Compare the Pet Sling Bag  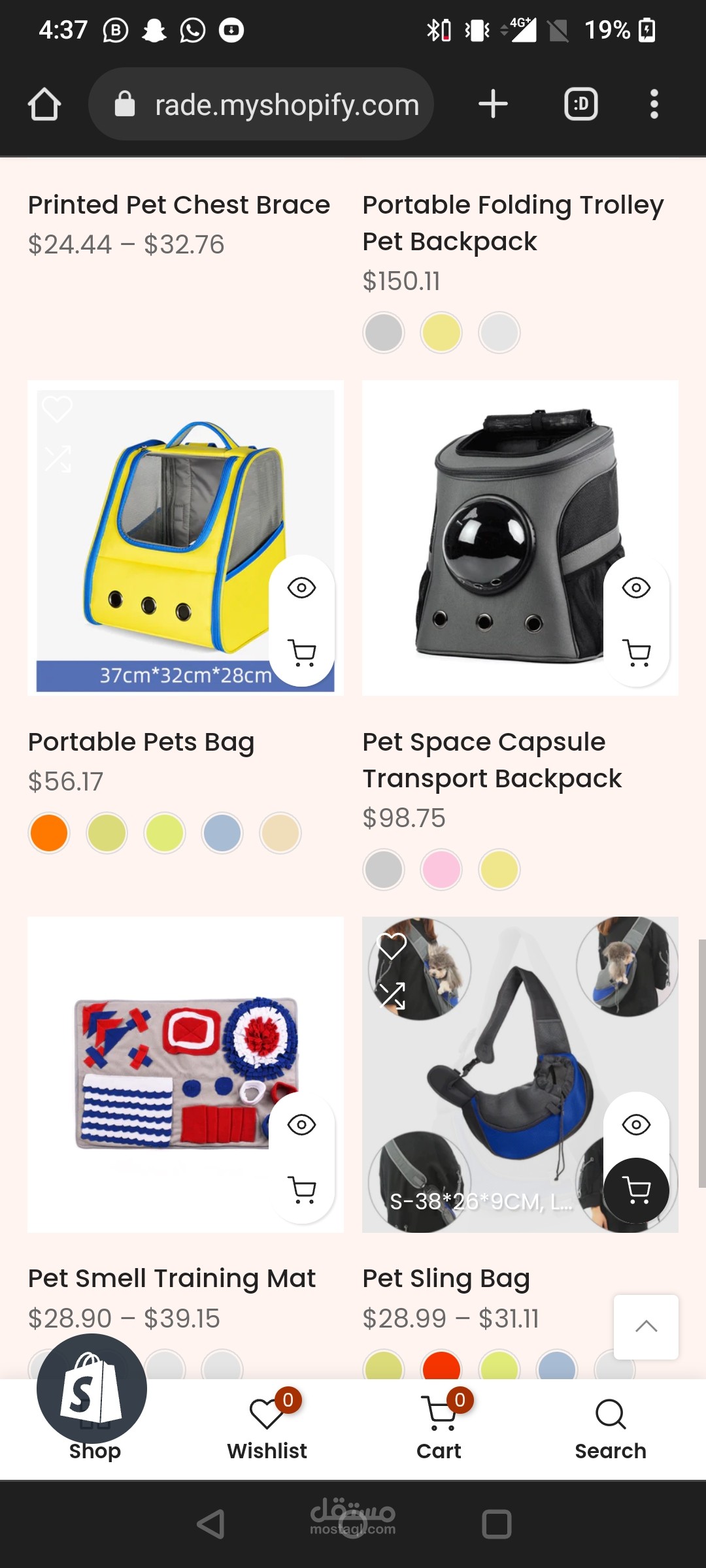[x=392, y=996]
